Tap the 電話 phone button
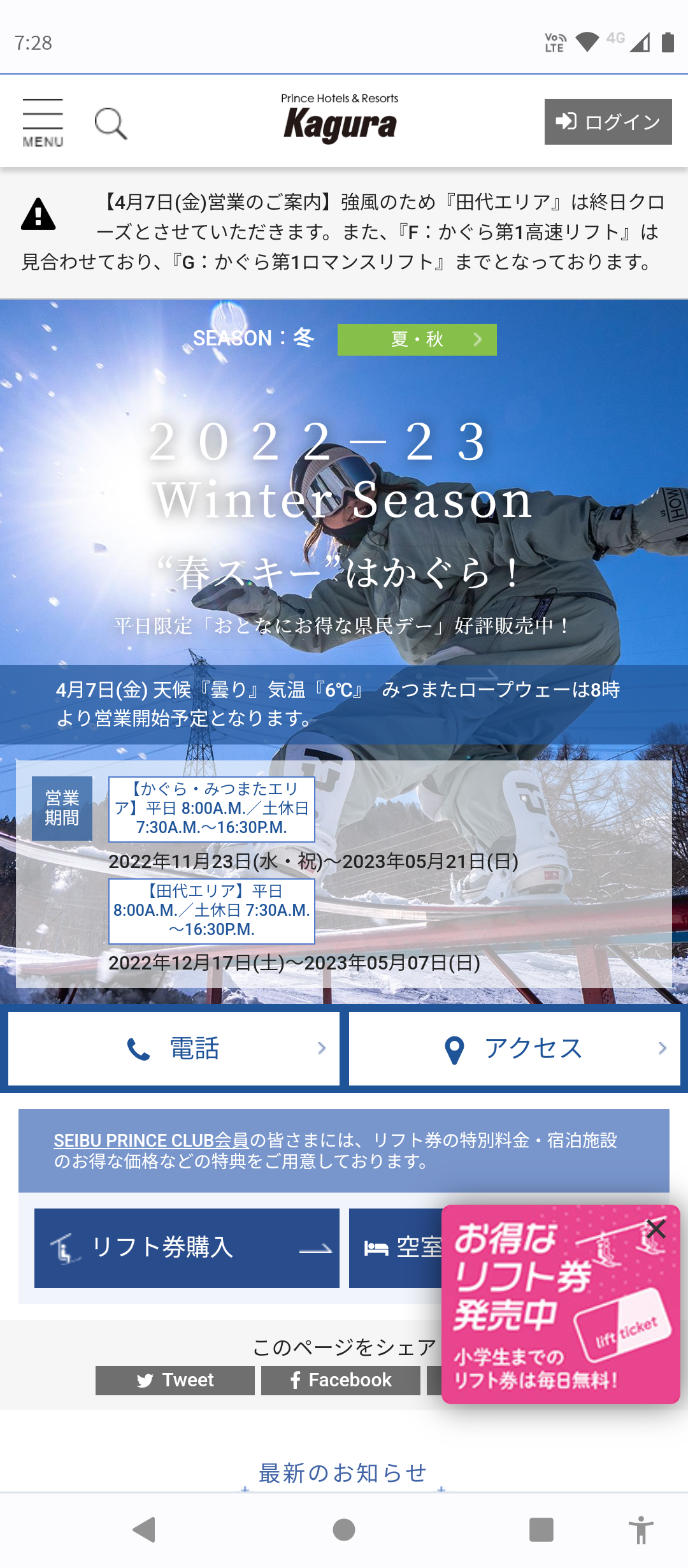The width and height of the screenshot is (688, 1568). click(174, 1049)
